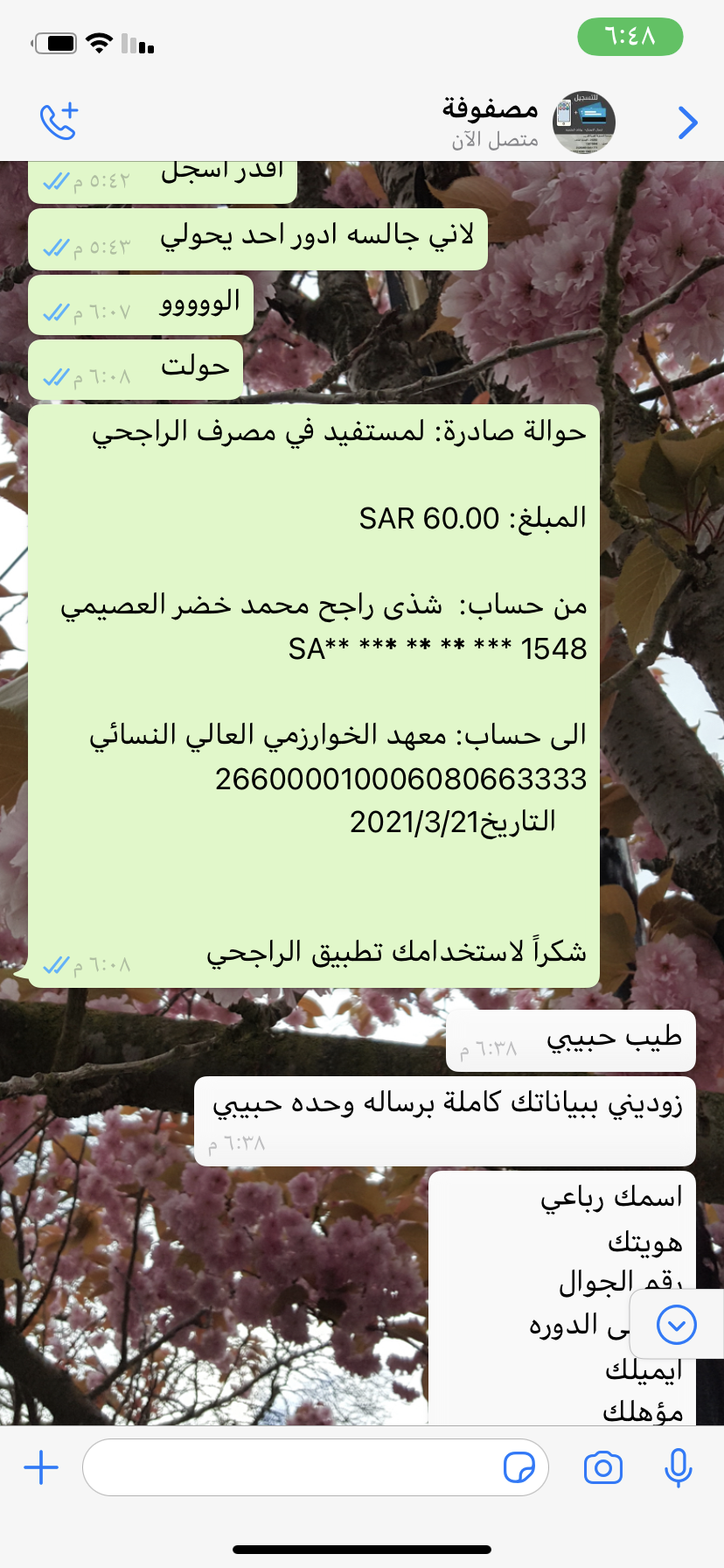Open the camera to send a photo

tap(603, 1467)
